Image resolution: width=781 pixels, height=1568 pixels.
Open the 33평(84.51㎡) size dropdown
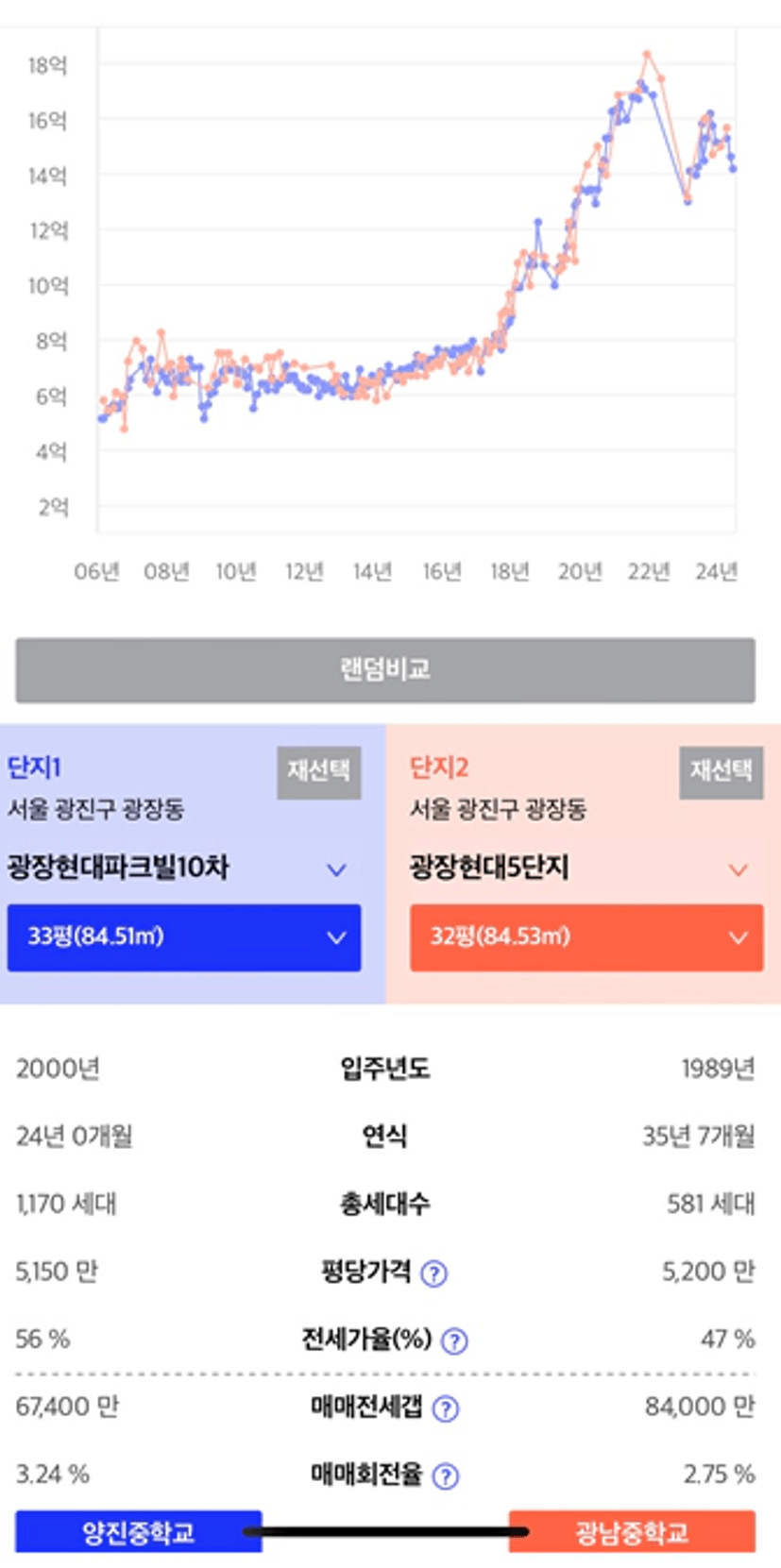tap(184, 937)
